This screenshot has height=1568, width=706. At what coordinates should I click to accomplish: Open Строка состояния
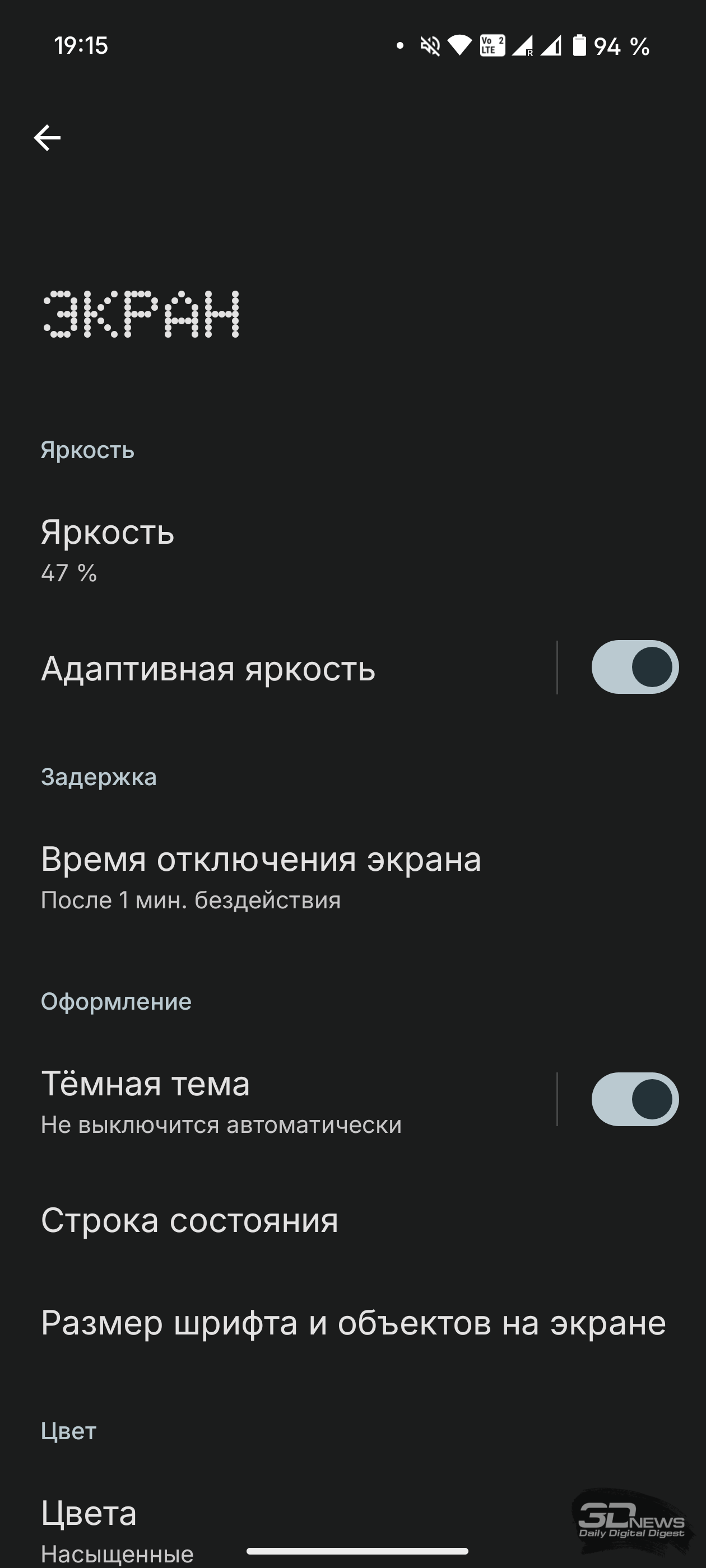point(352,1220)
